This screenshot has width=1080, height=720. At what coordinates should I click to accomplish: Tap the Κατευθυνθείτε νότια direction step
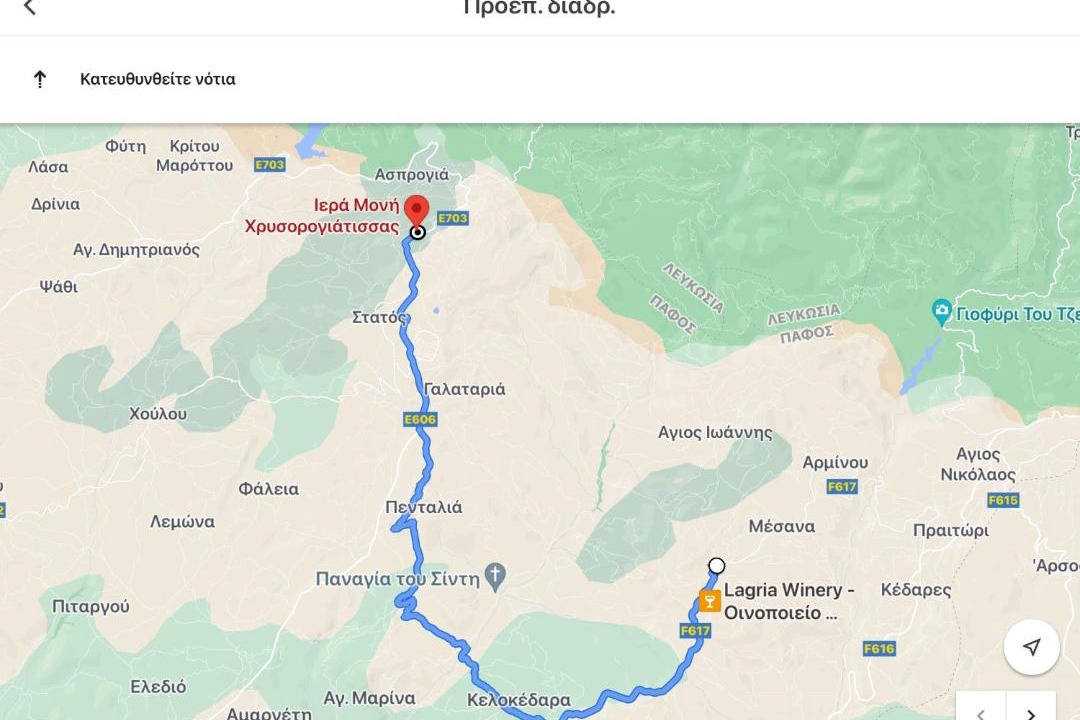(158, 79)
